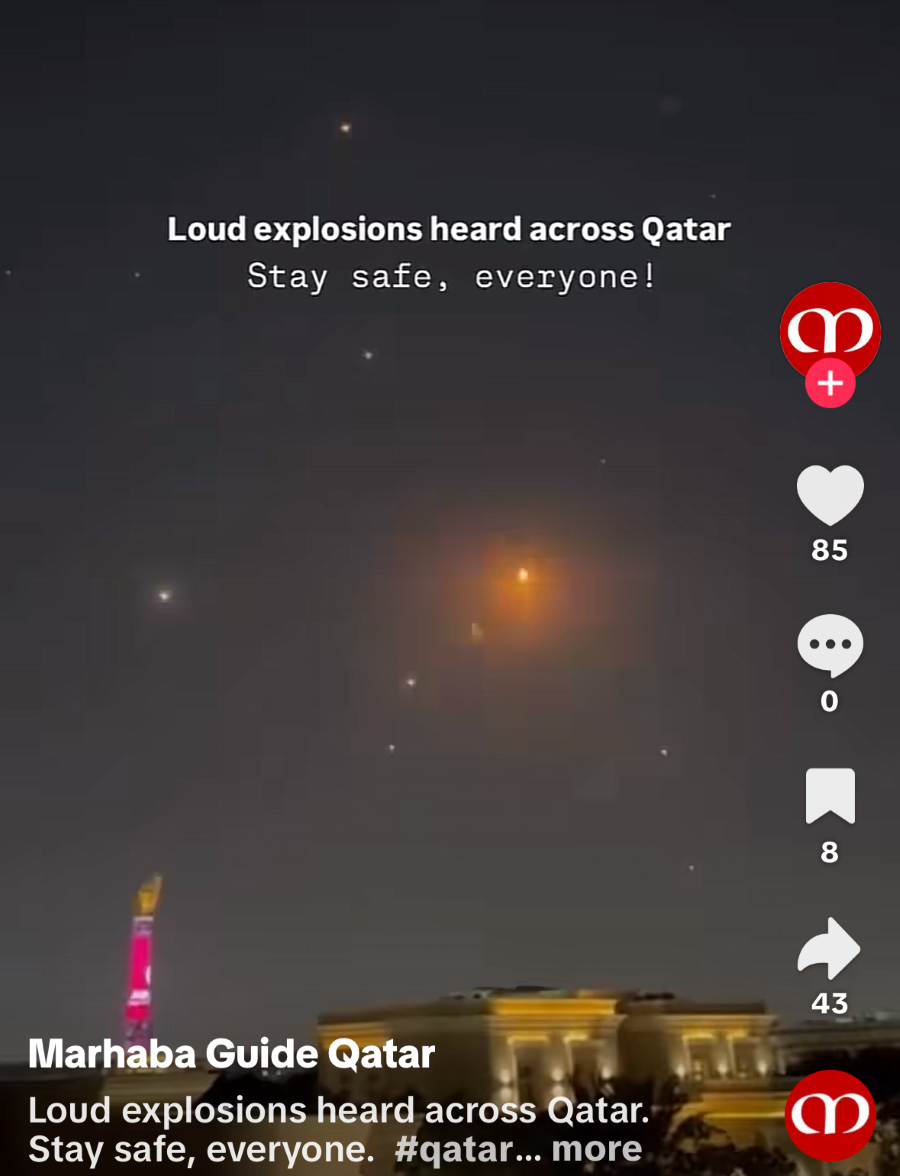Open the sound disc icon
Image resolution: width=900 pixels, height=1176 pixels.
tap(830, 1115)
